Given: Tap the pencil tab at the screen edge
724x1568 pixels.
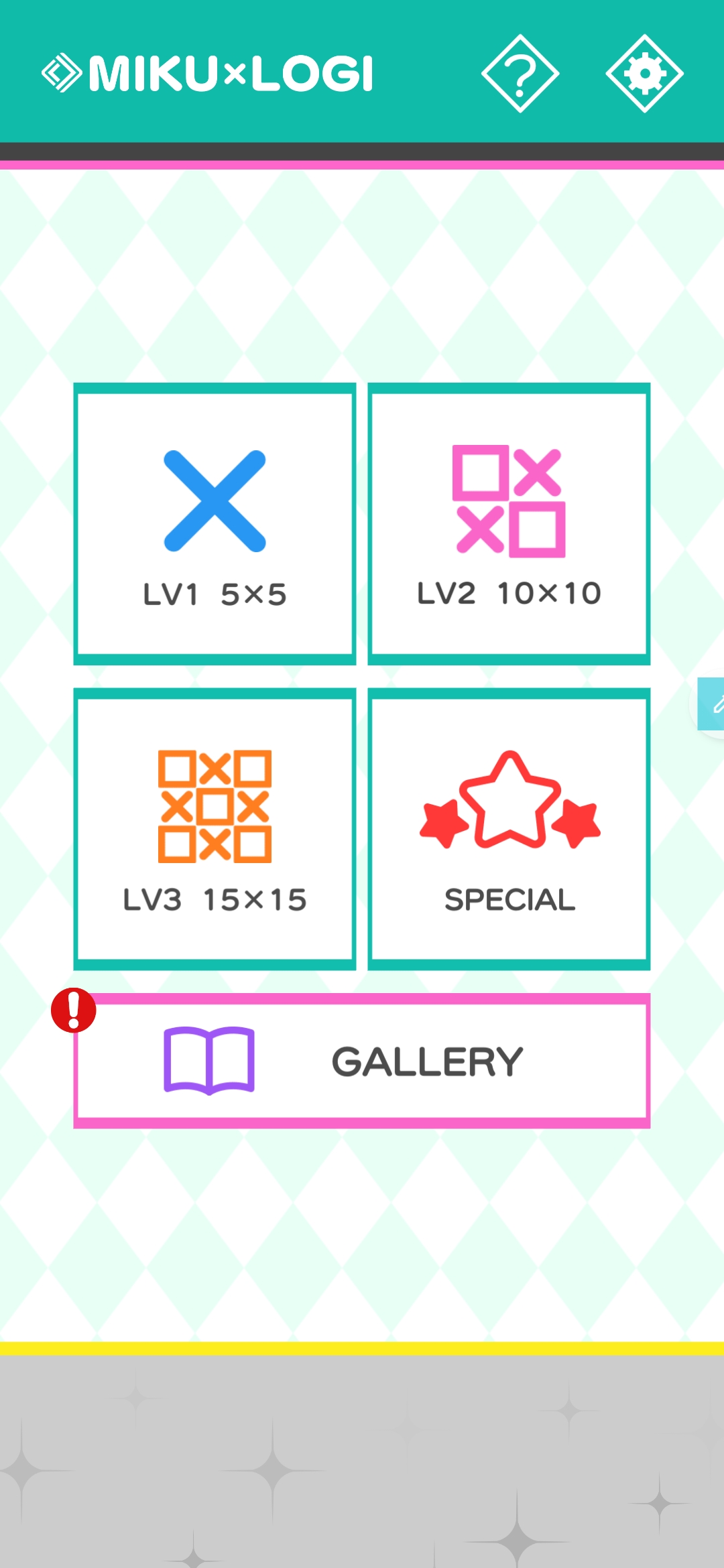Looking at the screenshot, I should click(x=713, y=704).
